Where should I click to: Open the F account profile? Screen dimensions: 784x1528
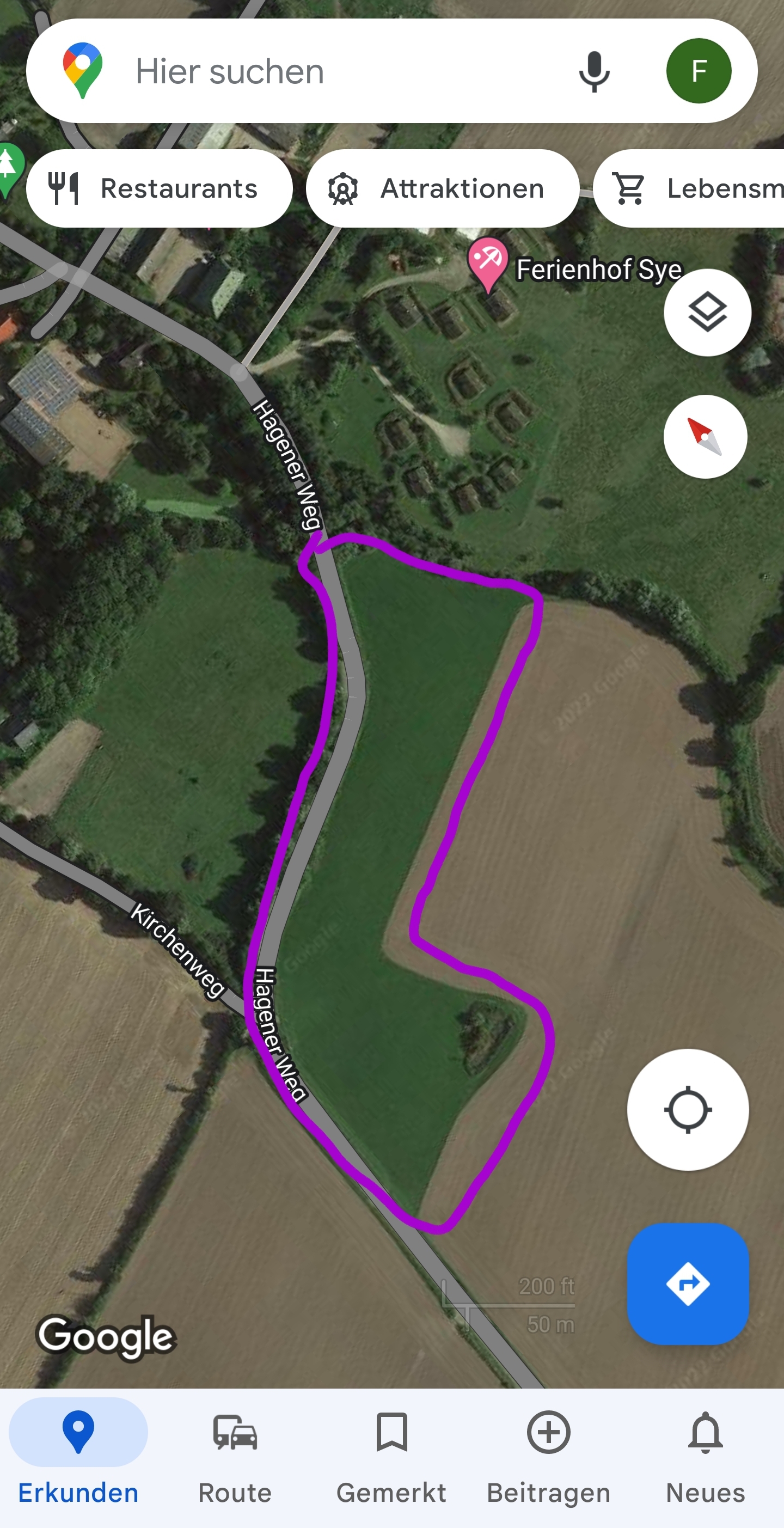[x=698, y=71]
